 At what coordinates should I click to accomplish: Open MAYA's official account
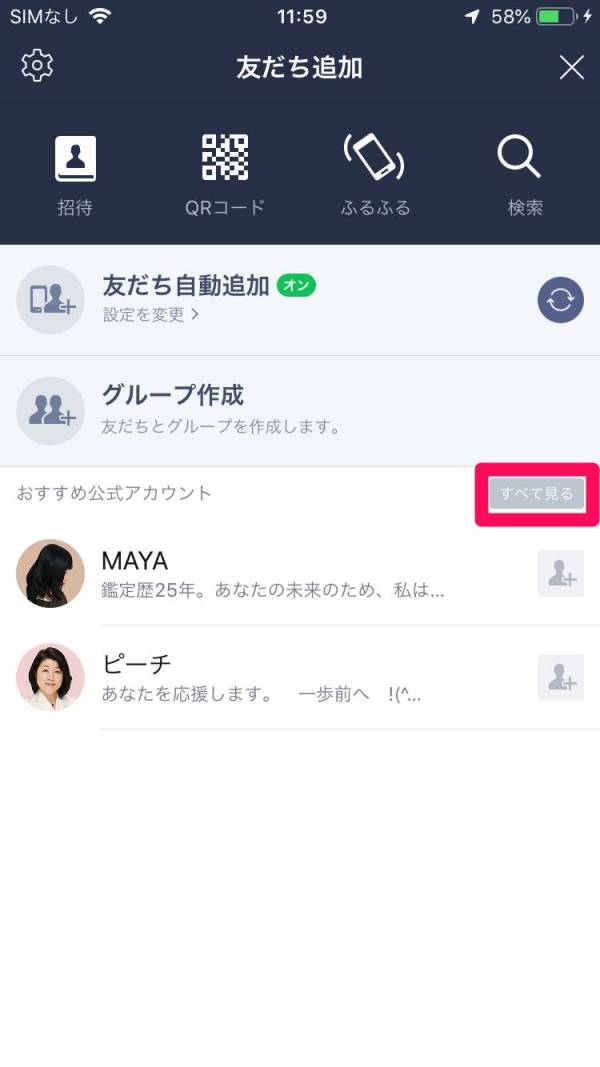click(270, 574)
